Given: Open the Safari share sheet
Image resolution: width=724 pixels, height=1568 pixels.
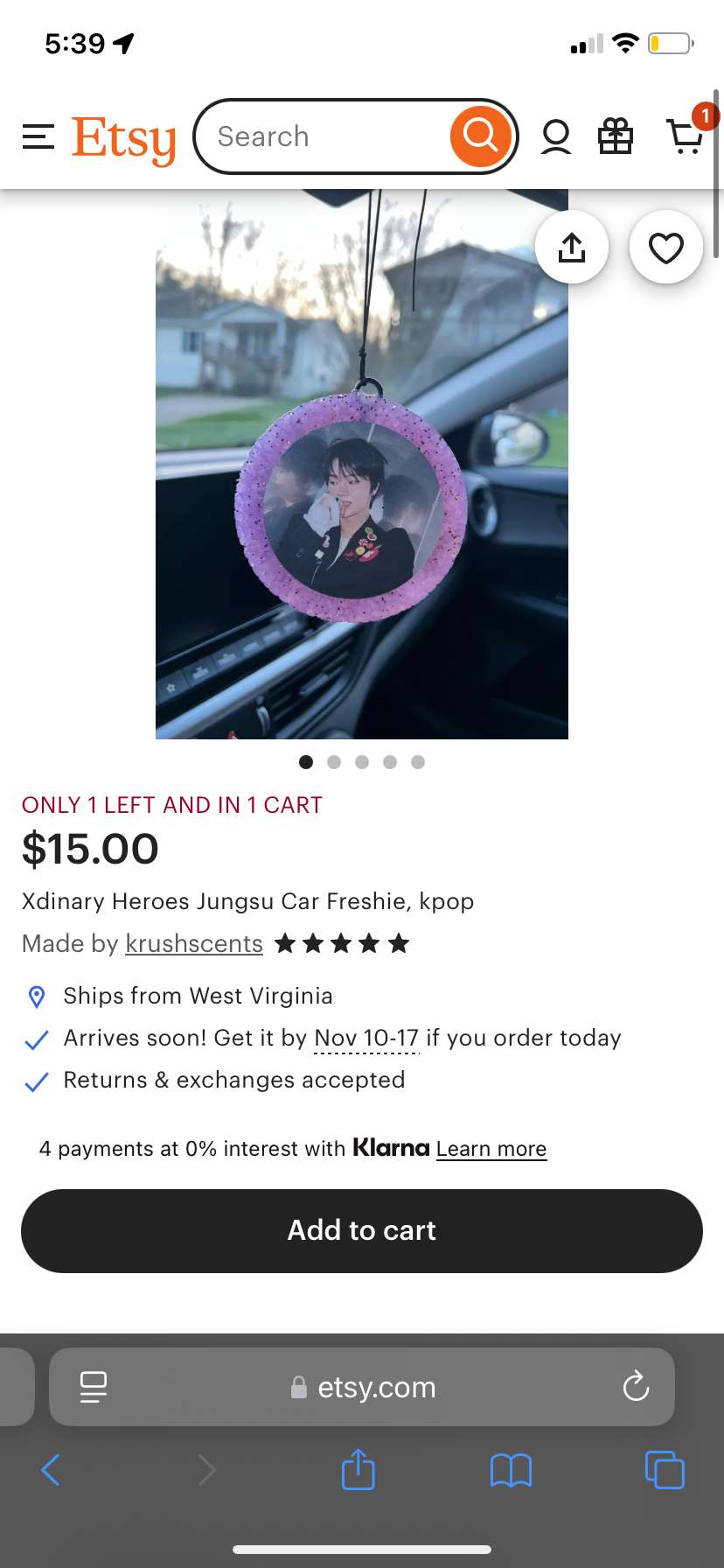Looking at the screenshot, I should pos(359,1470).
